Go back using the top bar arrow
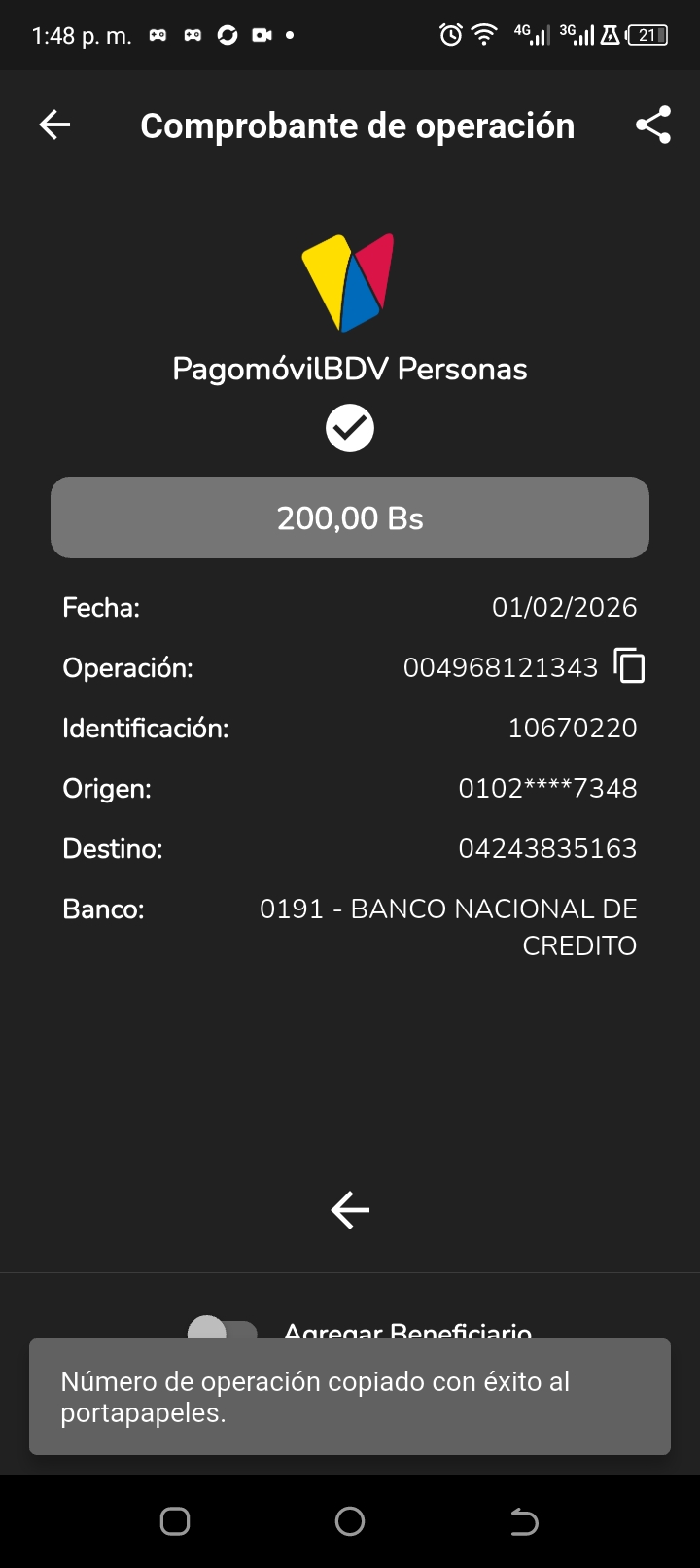The image size is (700, 1568). 54,125
